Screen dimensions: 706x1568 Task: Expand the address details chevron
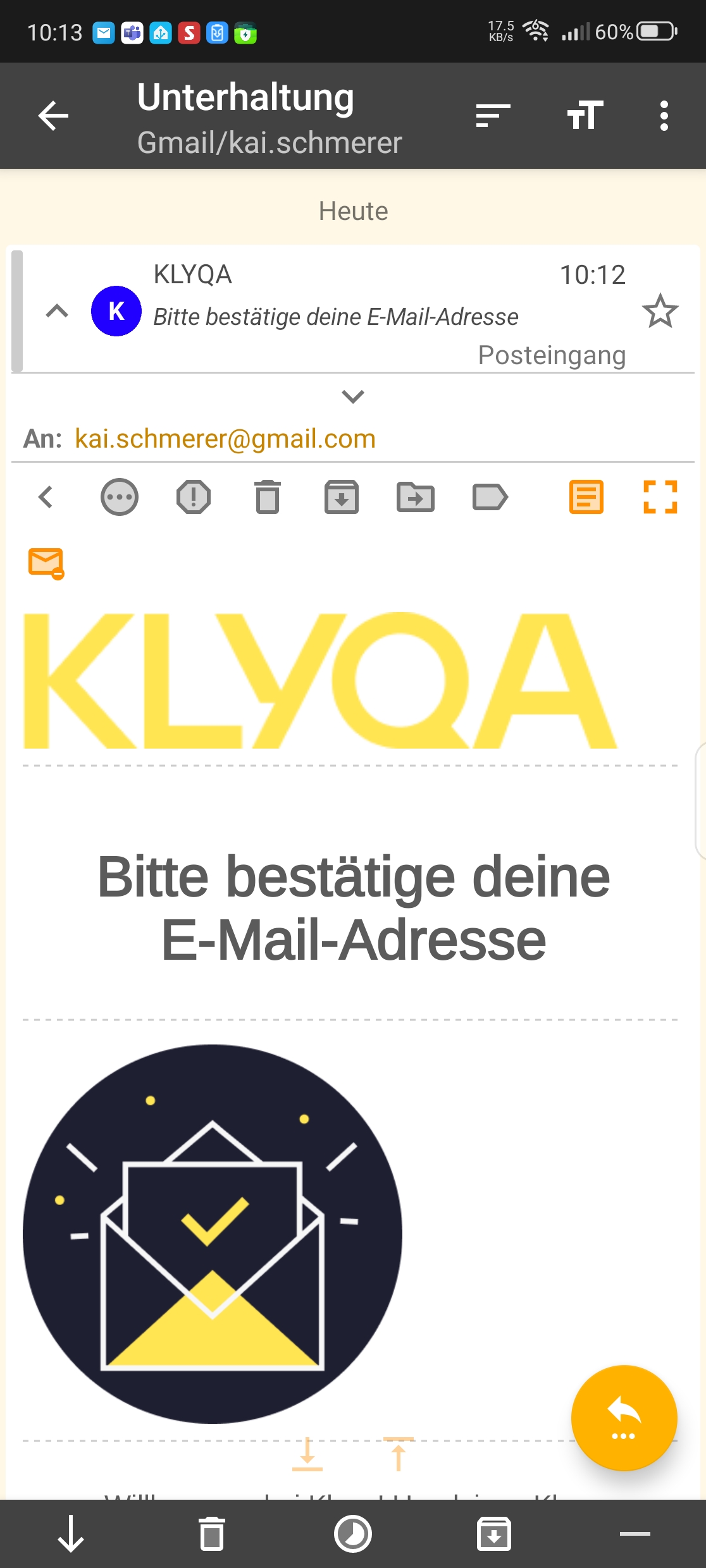click(352, 396)
